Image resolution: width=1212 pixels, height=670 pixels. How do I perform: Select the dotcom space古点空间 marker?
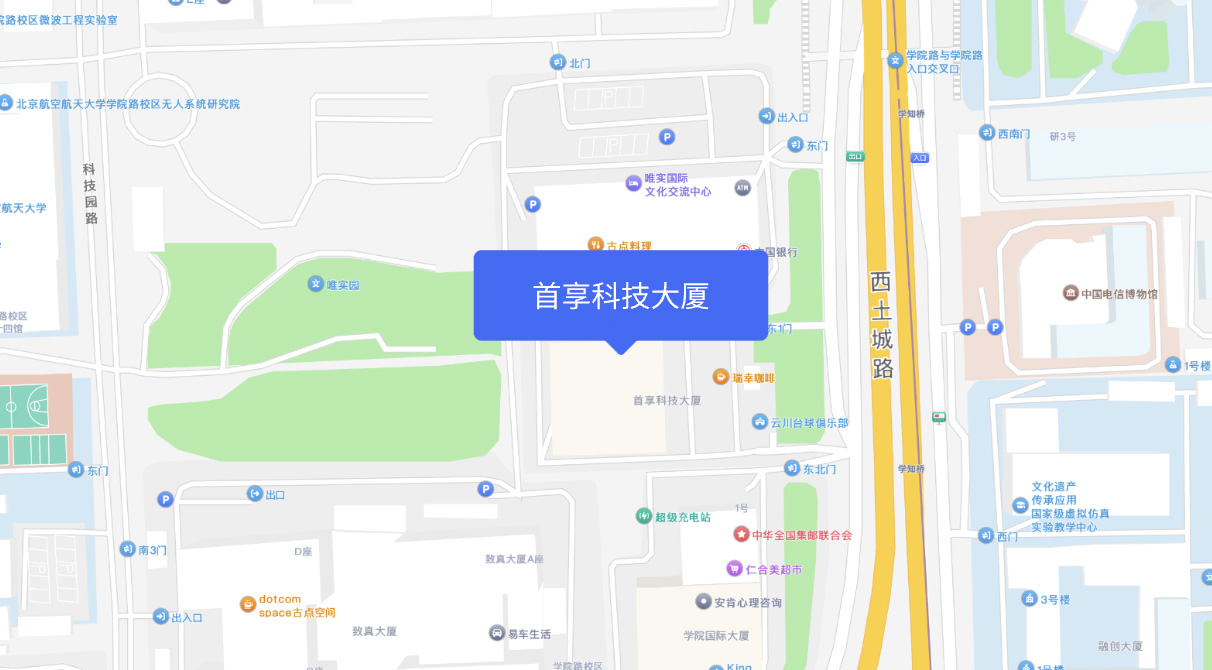pos(248,604)
